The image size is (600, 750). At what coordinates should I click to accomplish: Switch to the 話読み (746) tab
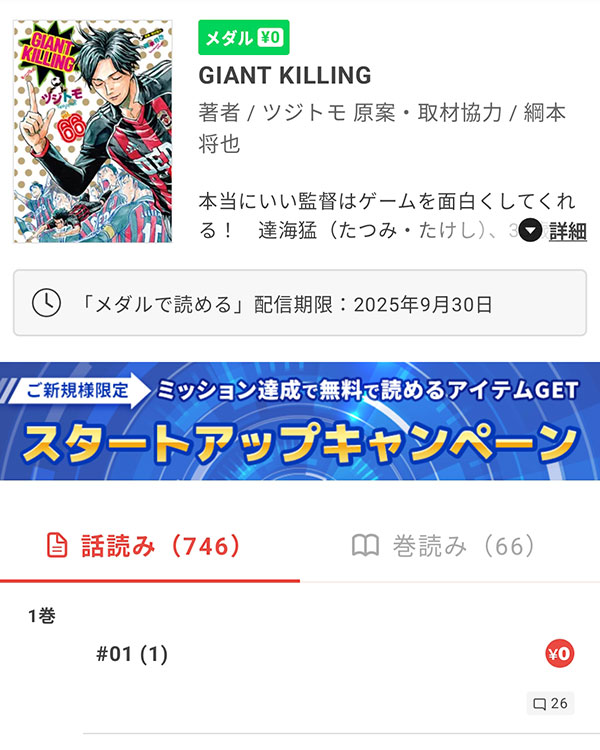pyautogui.click(x=146, y=546)
